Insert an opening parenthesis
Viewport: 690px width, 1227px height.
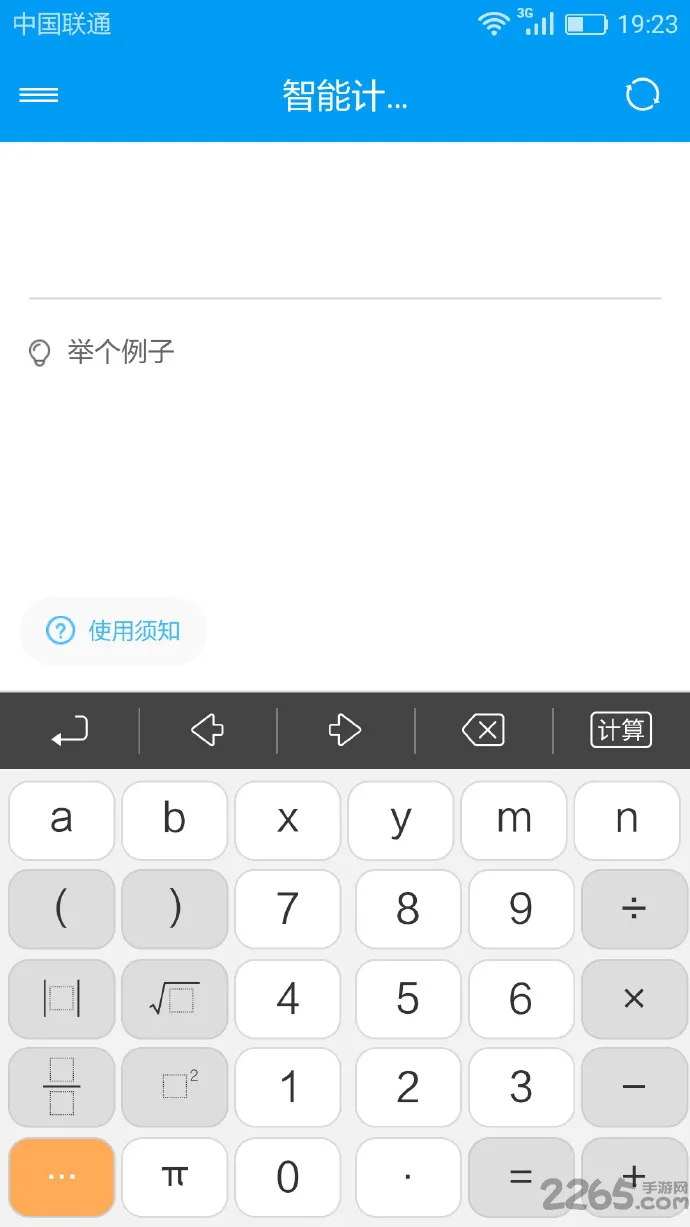(62, 909)
